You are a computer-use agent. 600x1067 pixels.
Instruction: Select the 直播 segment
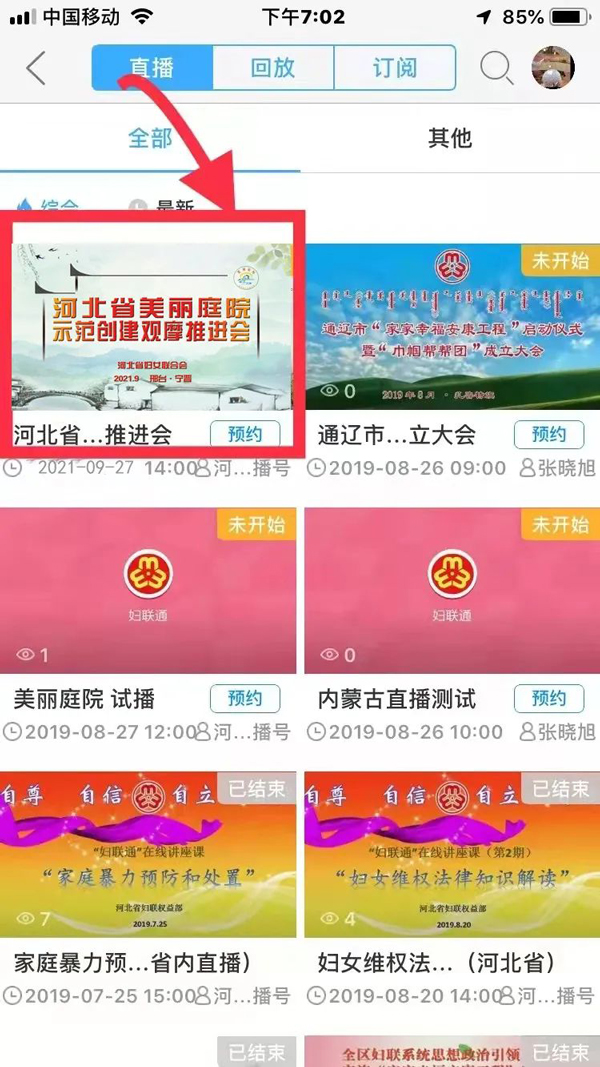[x=152, y=68]
